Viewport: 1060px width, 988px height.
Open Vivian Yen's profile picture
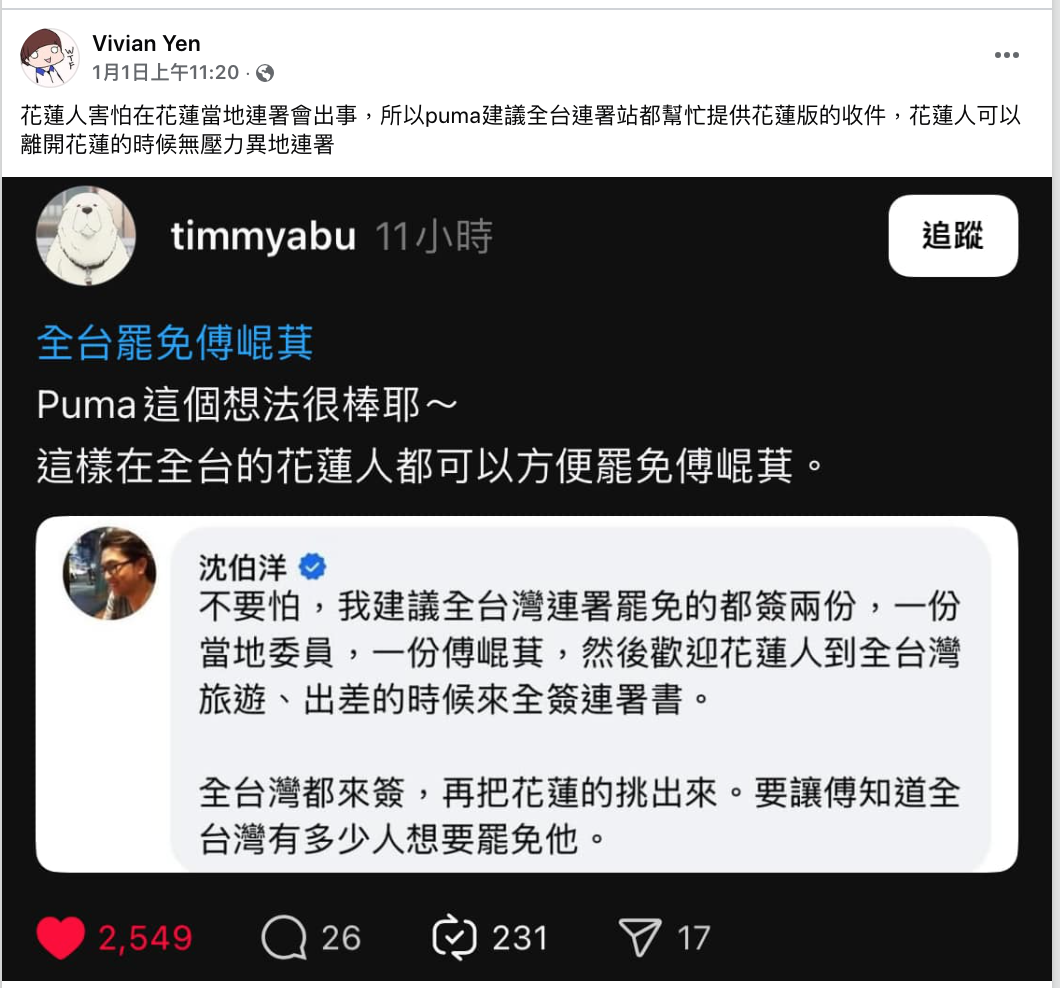pyautogui.click(x=49, y=58)
